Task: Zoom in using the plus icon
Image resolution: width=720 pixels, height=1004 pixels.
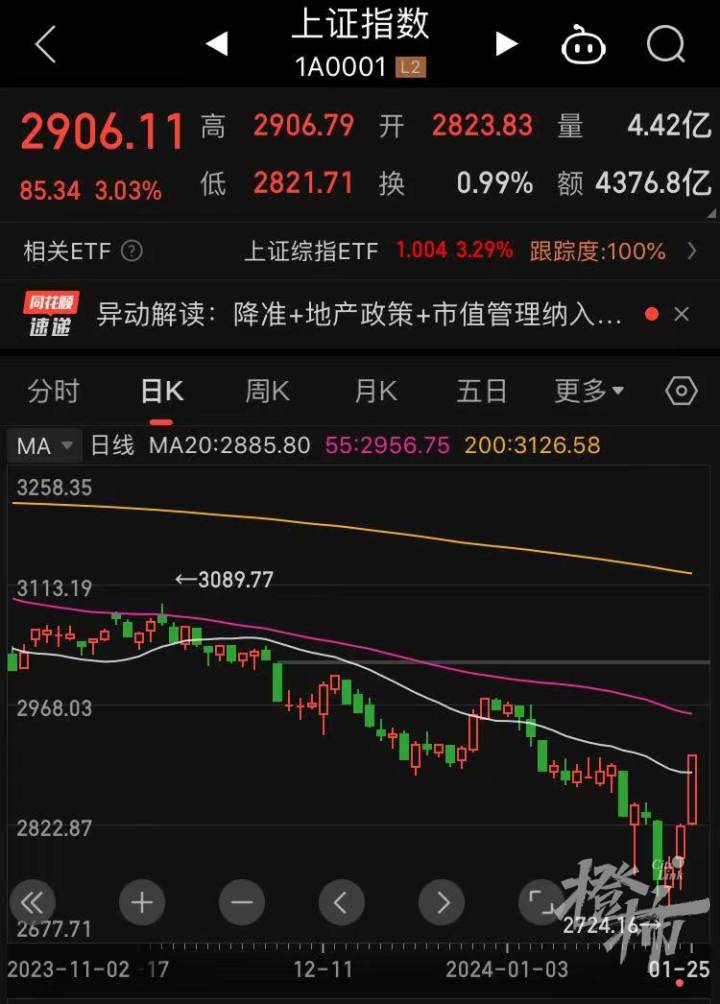Action: tap(141, 902)
